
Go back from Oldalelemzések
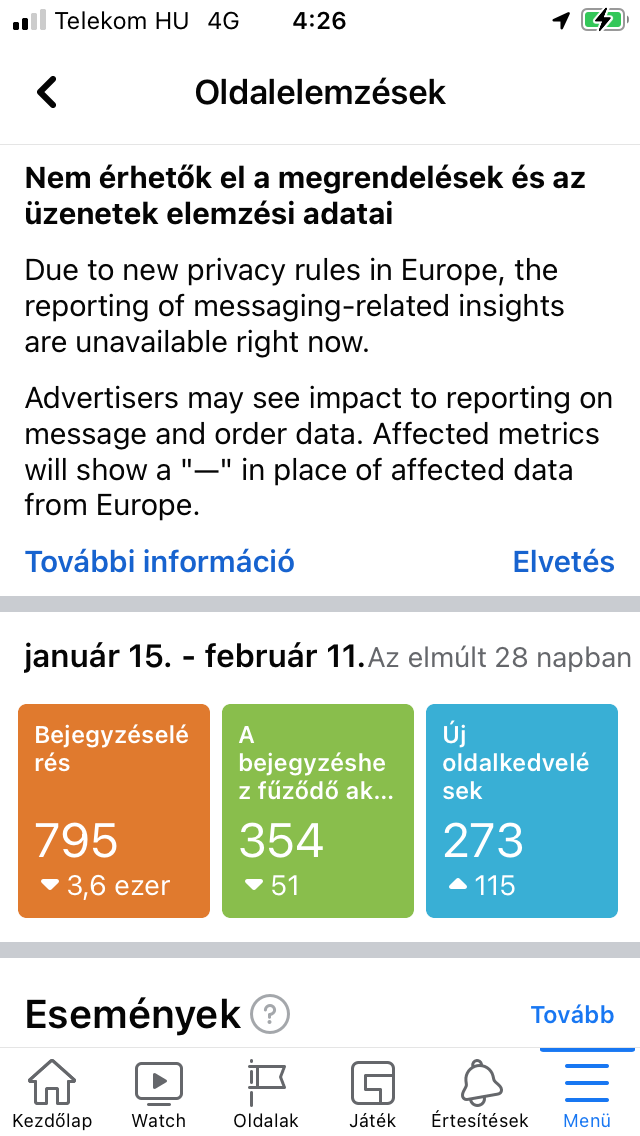tap(47, 93)
